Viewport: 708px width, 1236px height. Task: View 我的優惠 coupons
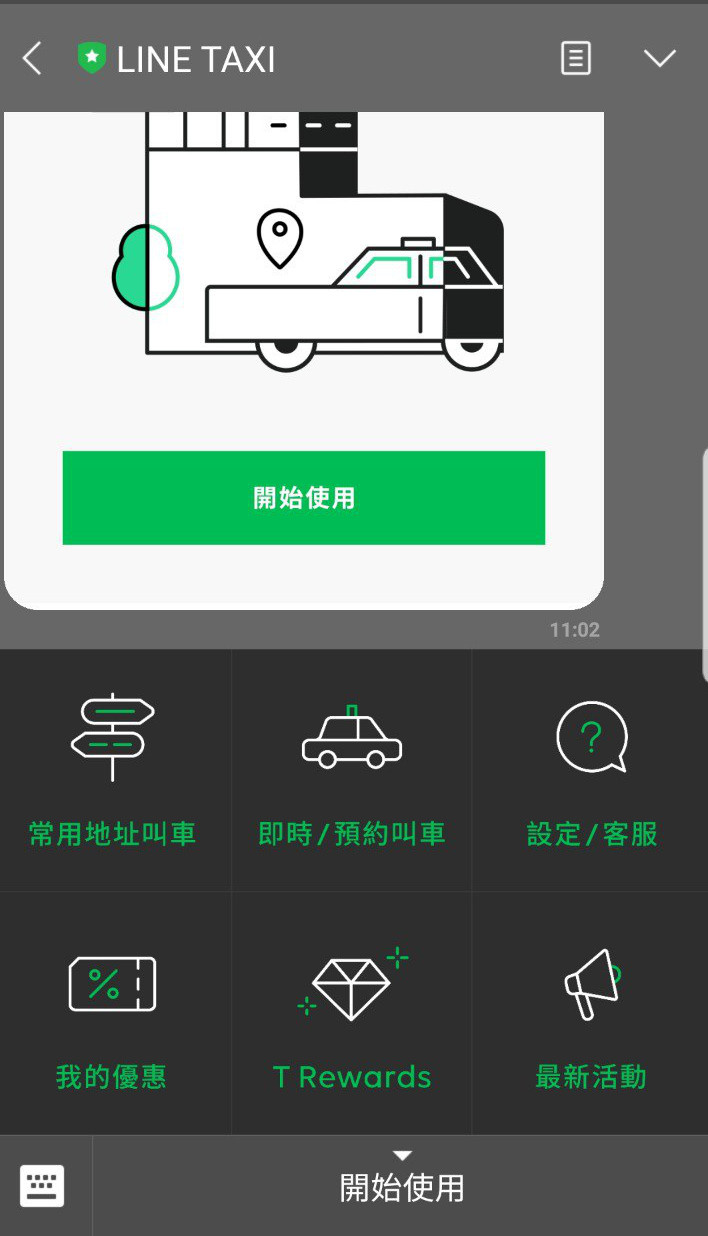pos(113,1013)
